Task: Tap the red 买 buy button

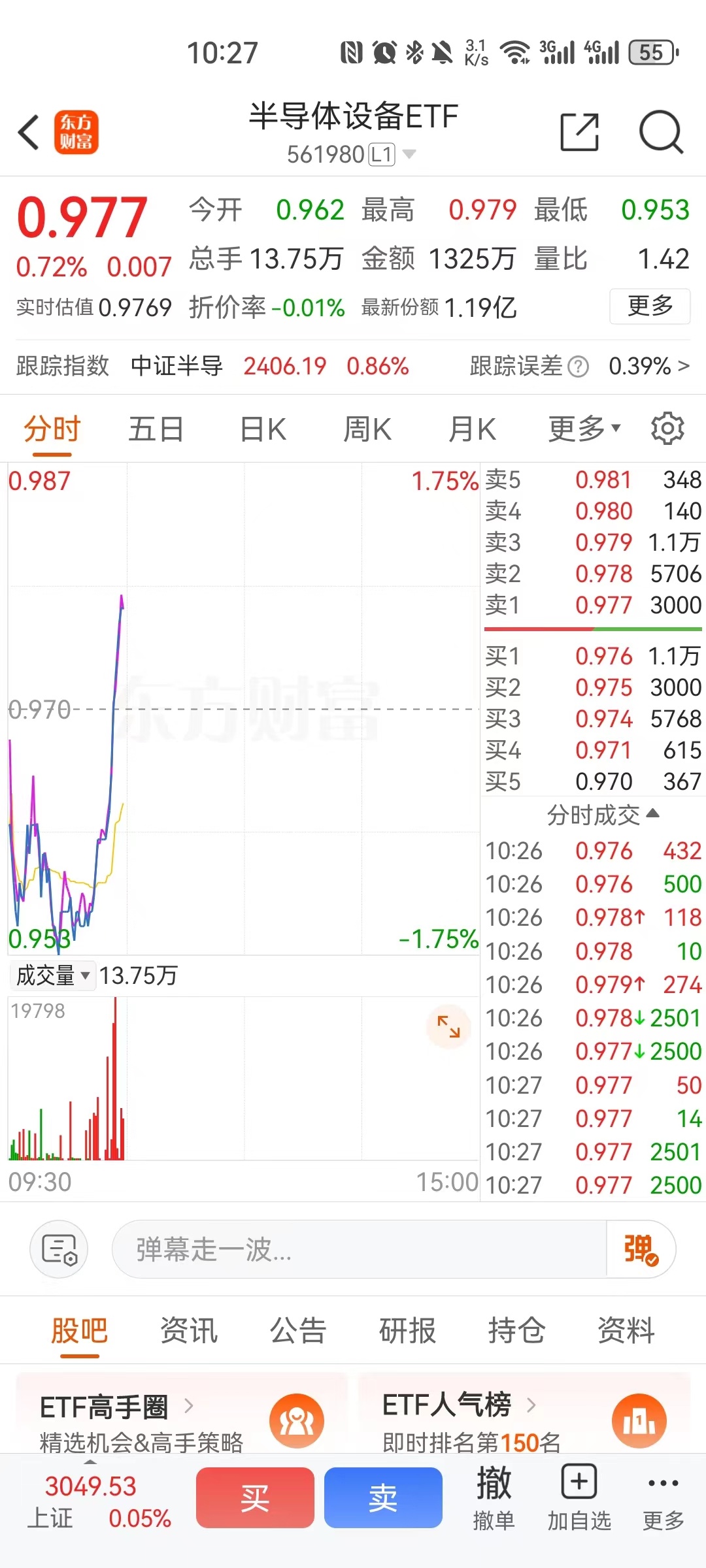Action: (255, 1497)
